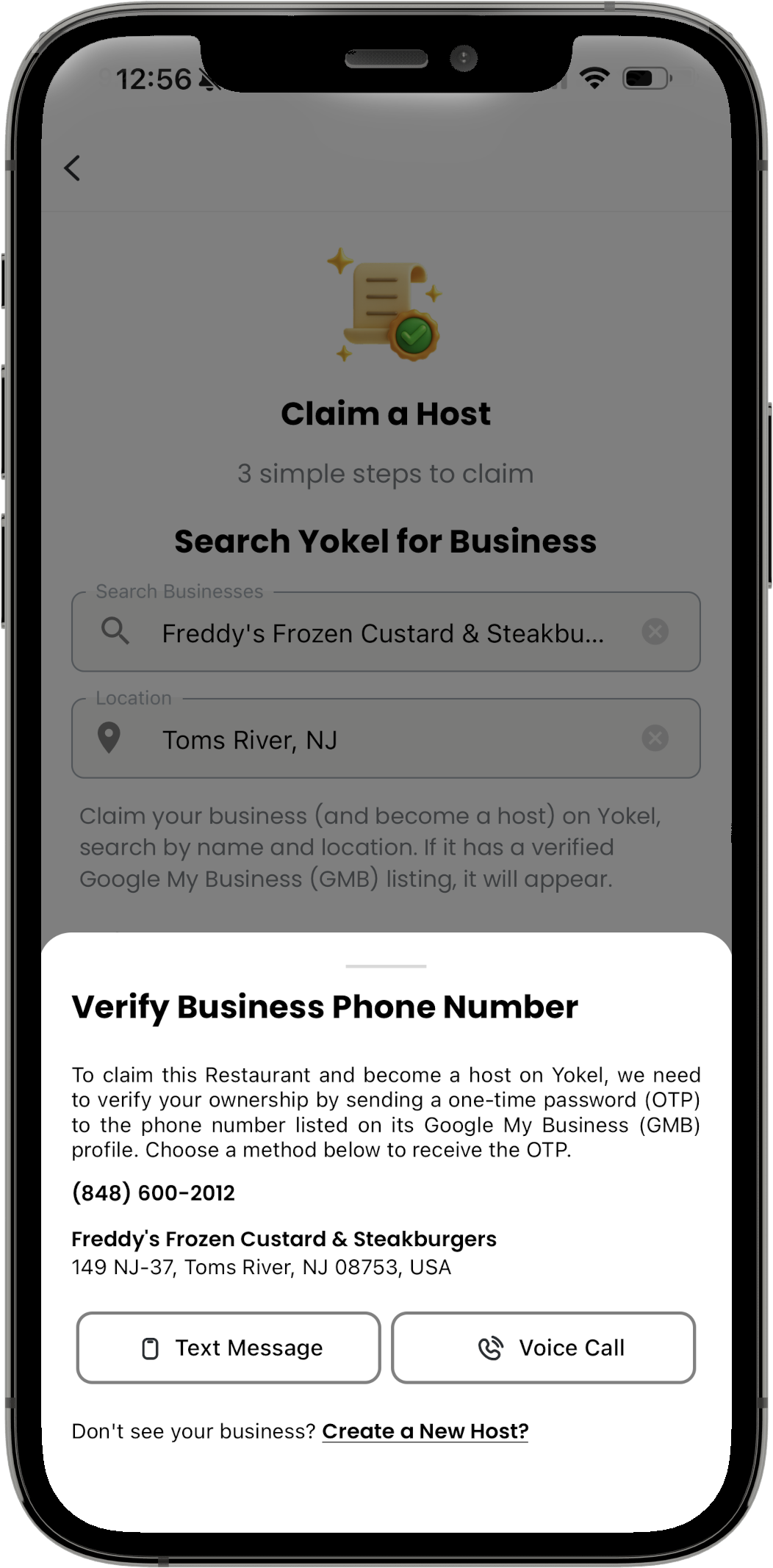This screenshot has height=1568, width=773.
Task: Clear the Search Businesses field
Action: 655,631
